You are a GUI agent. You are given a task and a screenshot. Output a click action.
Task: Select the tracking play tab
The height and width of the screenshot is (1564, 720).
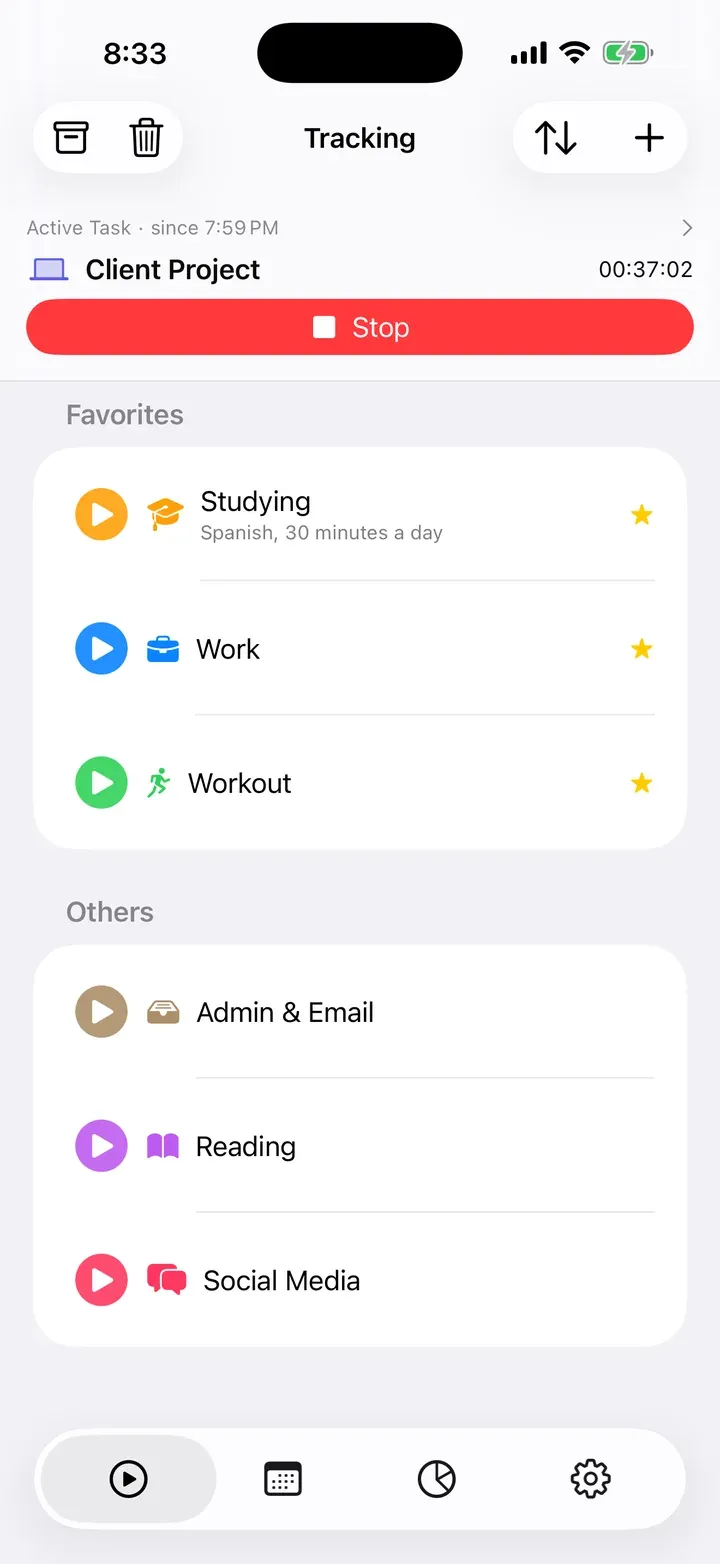129,1479
